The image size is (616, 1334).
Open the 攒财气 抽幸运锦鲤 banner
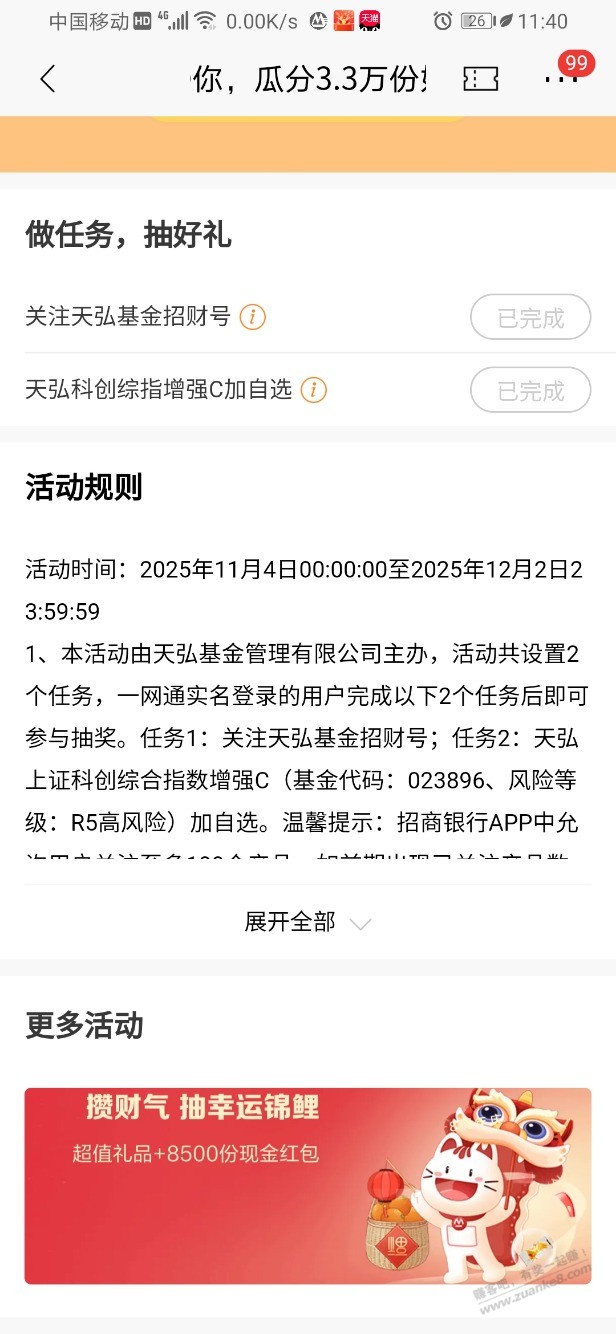click(307, 1185)
